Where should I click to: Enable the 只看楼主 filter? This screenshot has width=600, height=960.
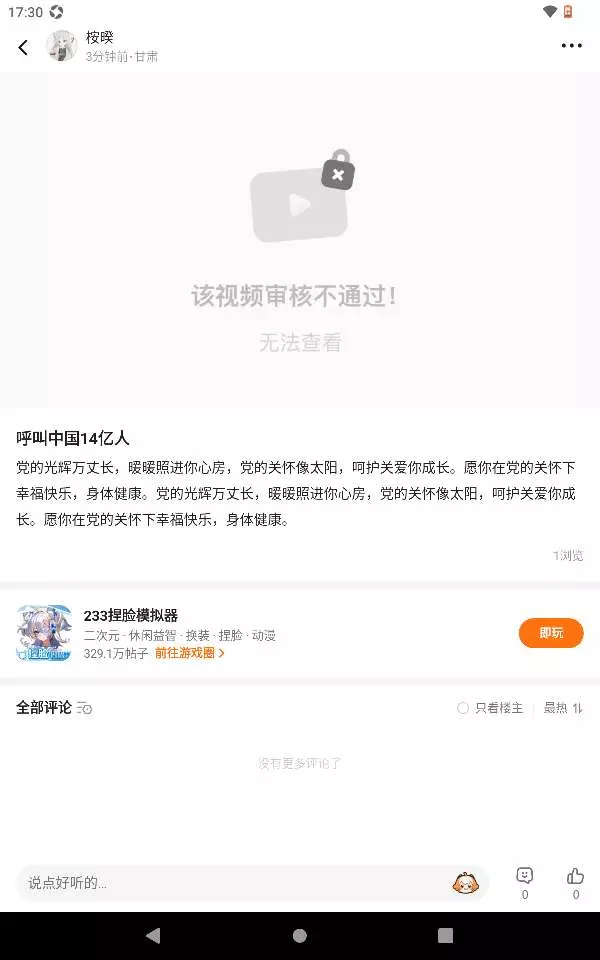point(490,708)
